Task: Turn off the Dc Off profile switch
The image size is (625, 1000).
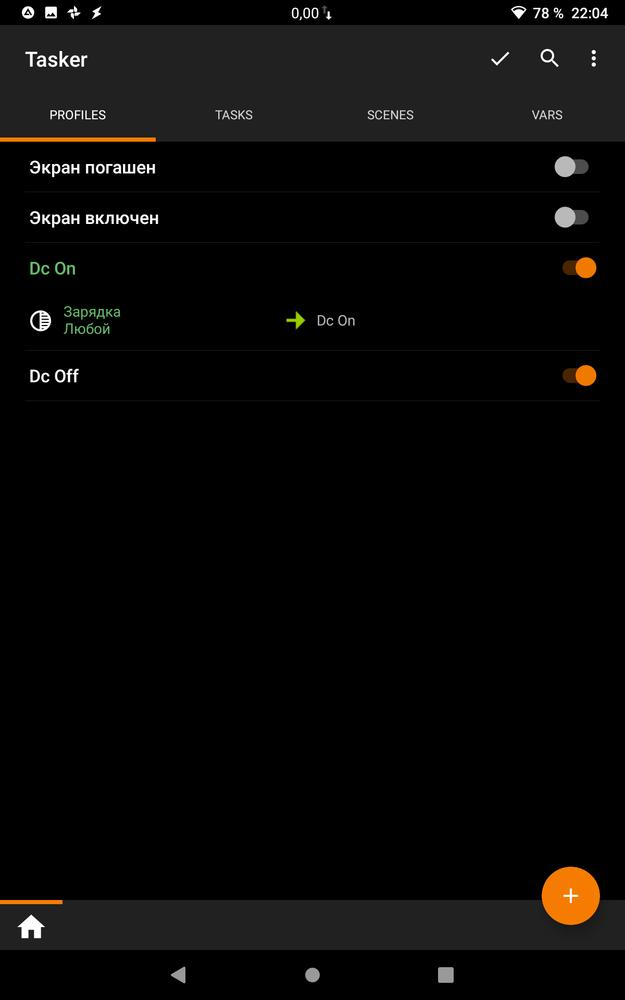Action: [579, 376]
